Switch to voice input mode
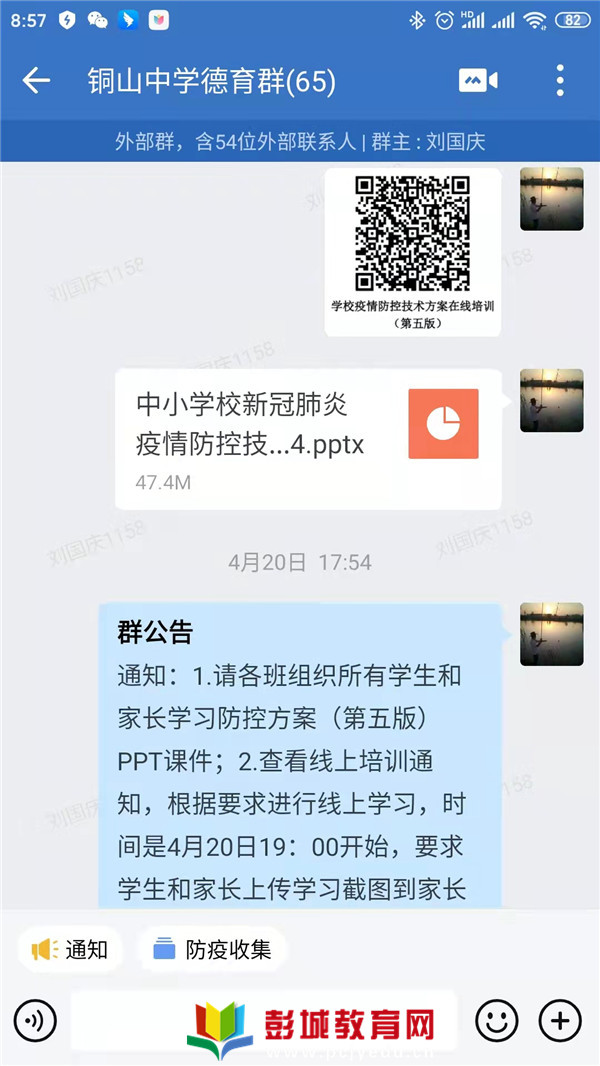 pos(35,1021)
